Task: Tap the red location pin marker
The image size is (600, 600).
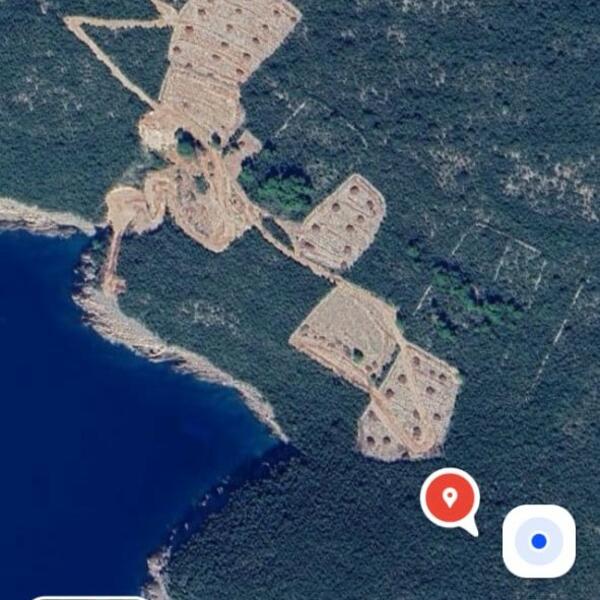Action: point(450,498)
